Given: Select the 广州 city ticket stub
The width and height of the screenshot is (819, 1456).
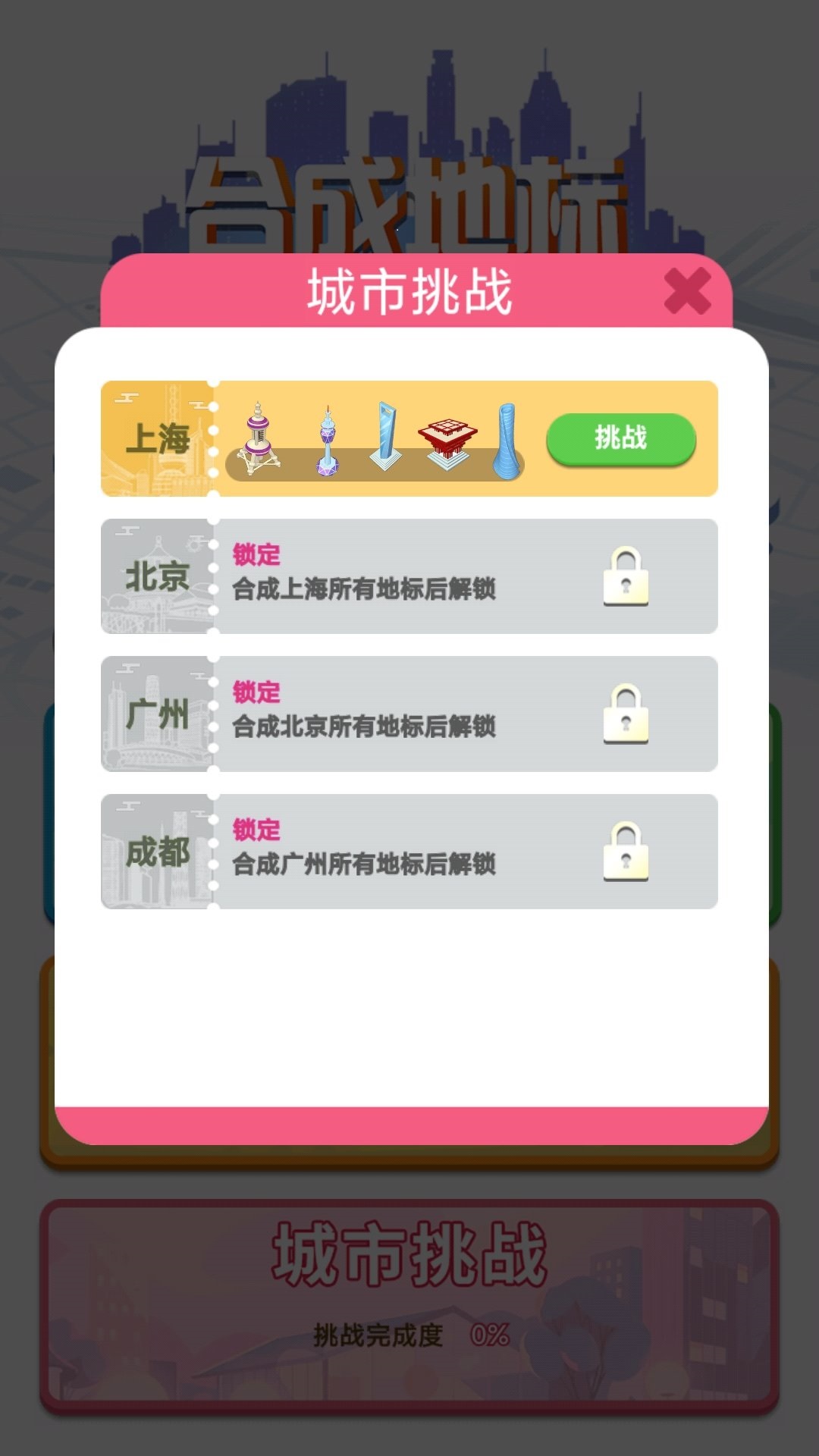Looking at the screenshot, I should coord(155,715).
